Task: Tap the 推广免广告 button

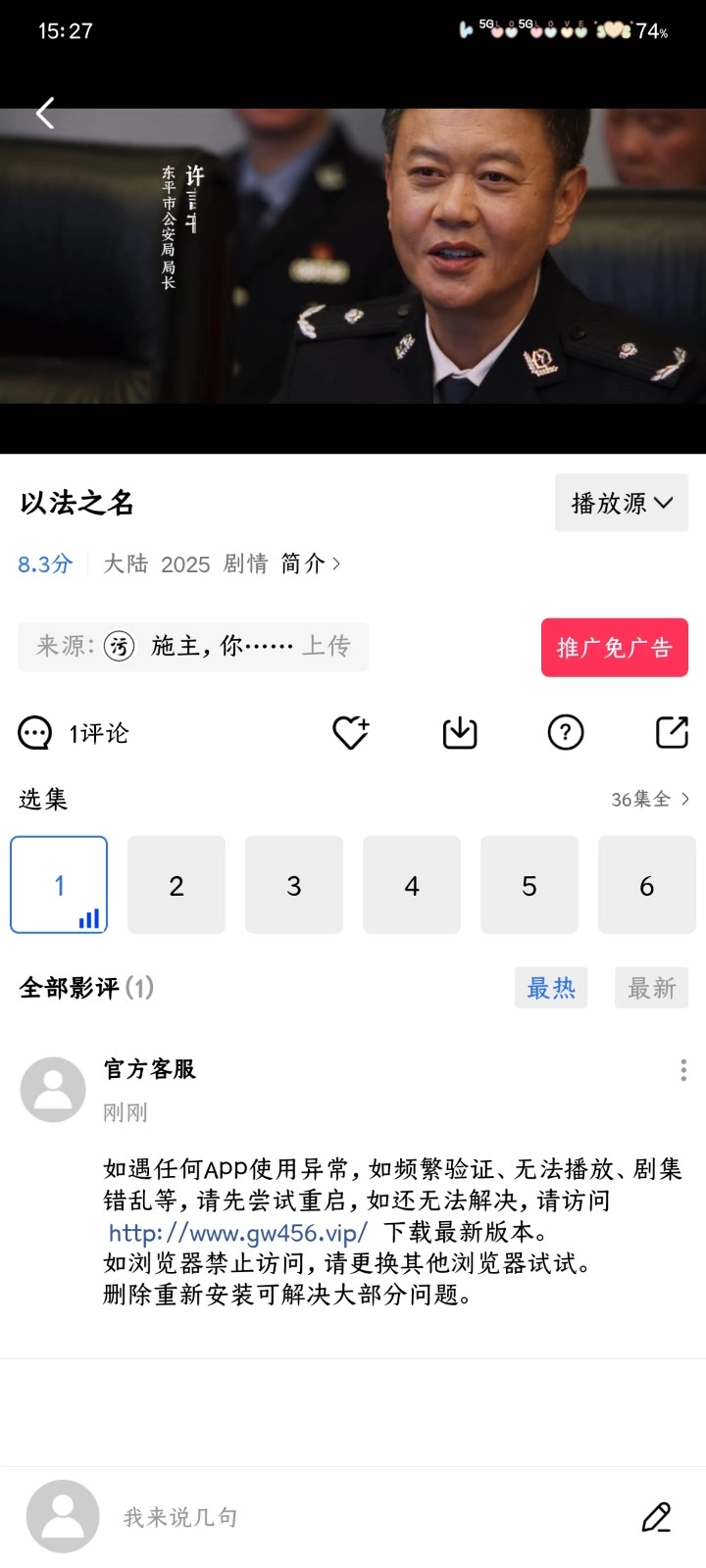Action: (614, 647)
